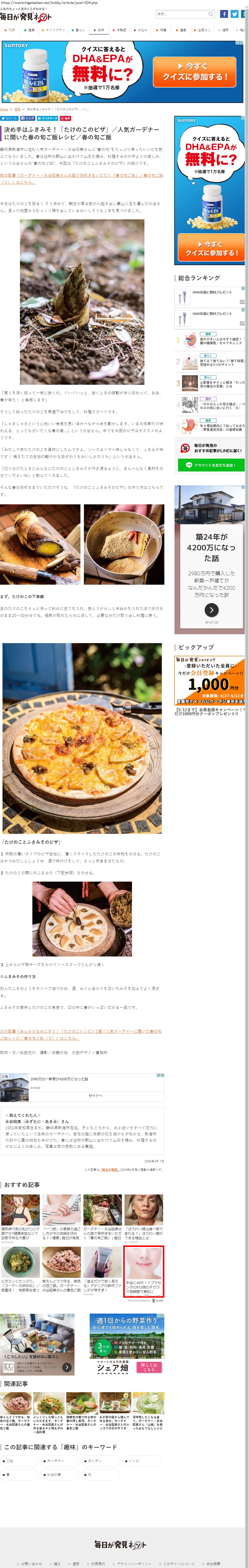The image size is (249, 1568).
Task: Add the LINE account with アカウントを友だち追加
Action: [211, 465]
